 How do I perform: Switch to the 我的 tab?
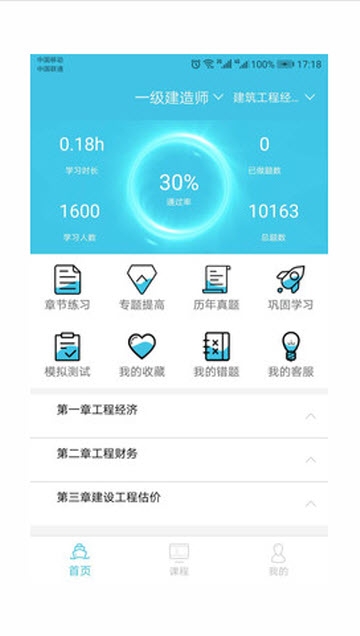(x=278, y=560)
